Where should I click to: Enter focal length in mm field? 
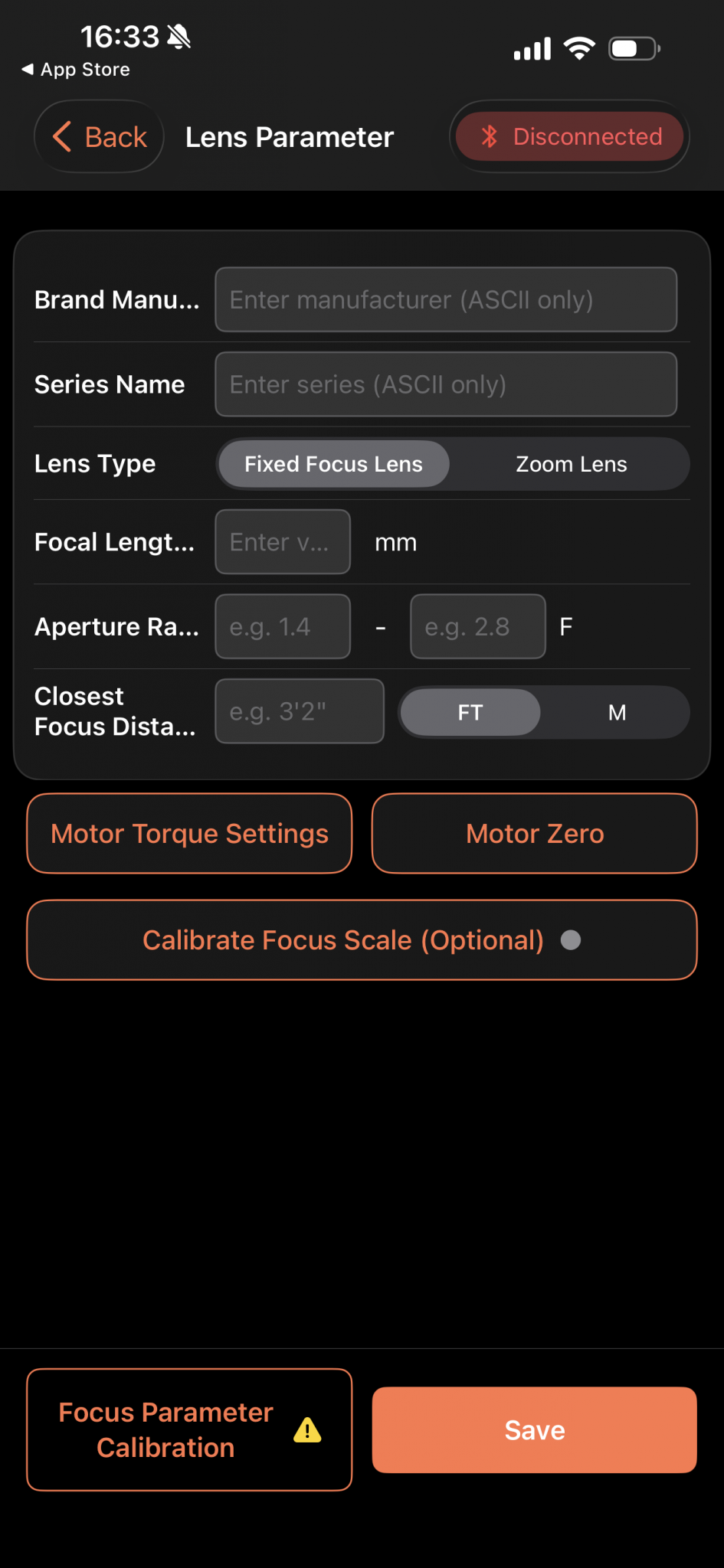point(282,542)
